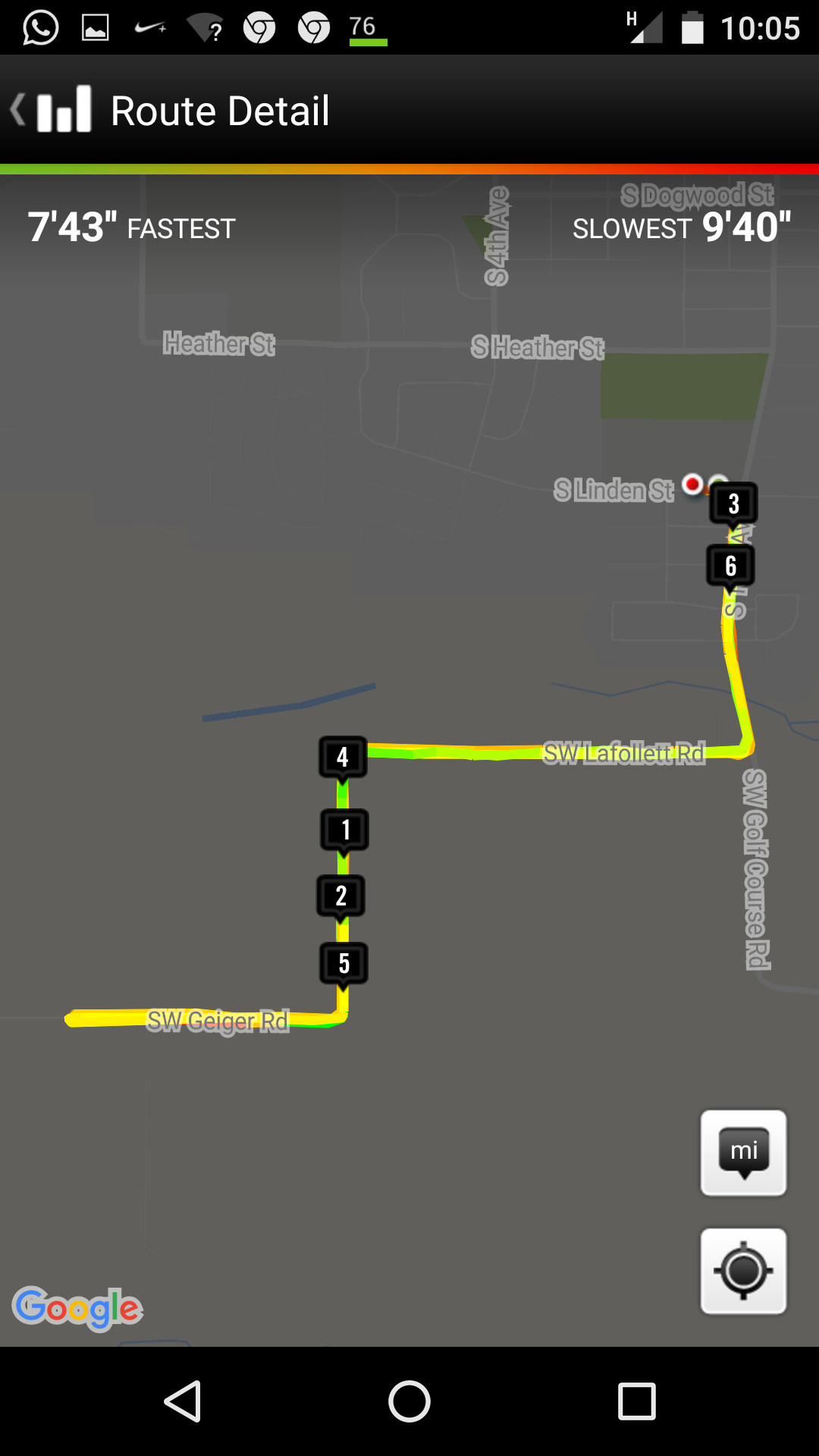The image size is (819, 1456).
Task: Tap mile marker 6 on the route
Action: click(x=730, y=566)
